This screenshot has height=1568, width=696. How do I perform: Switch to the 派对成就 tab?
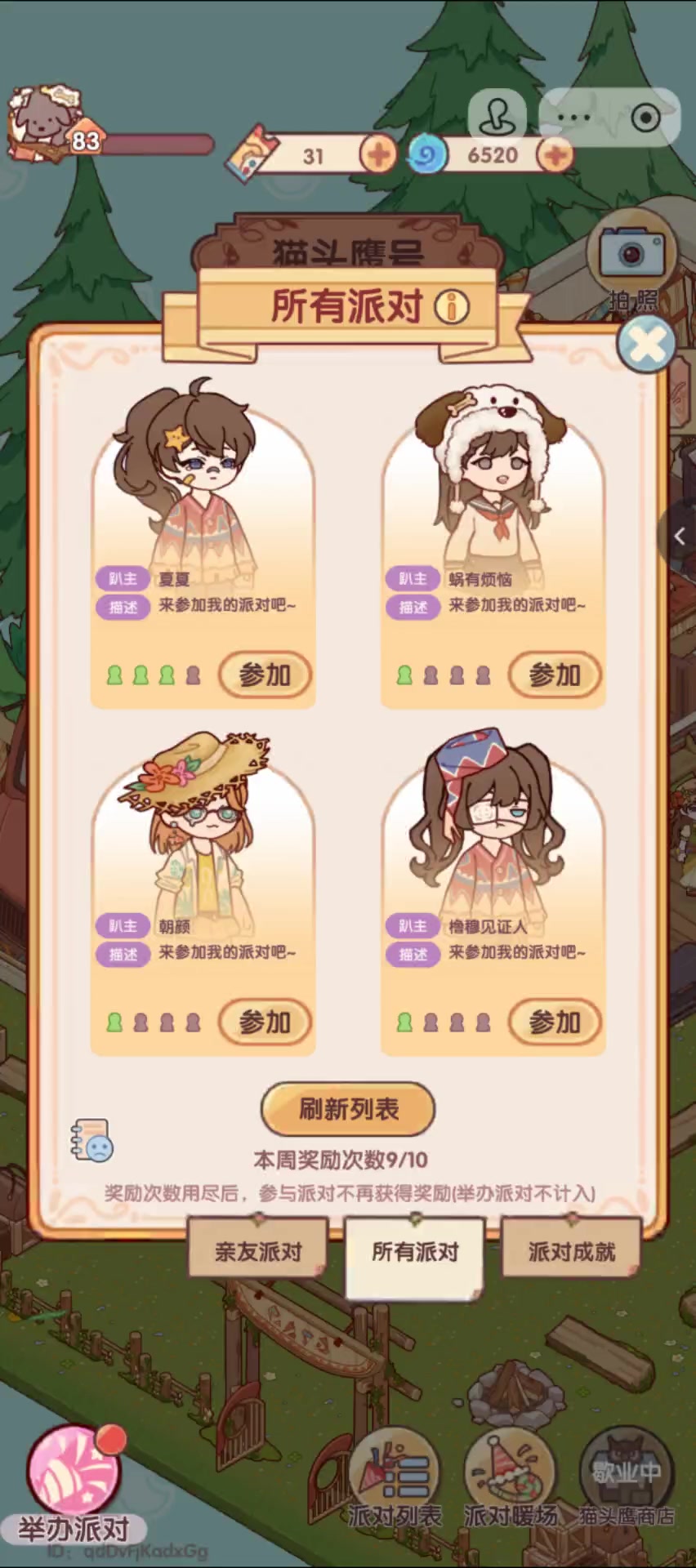pos(571,1251)
